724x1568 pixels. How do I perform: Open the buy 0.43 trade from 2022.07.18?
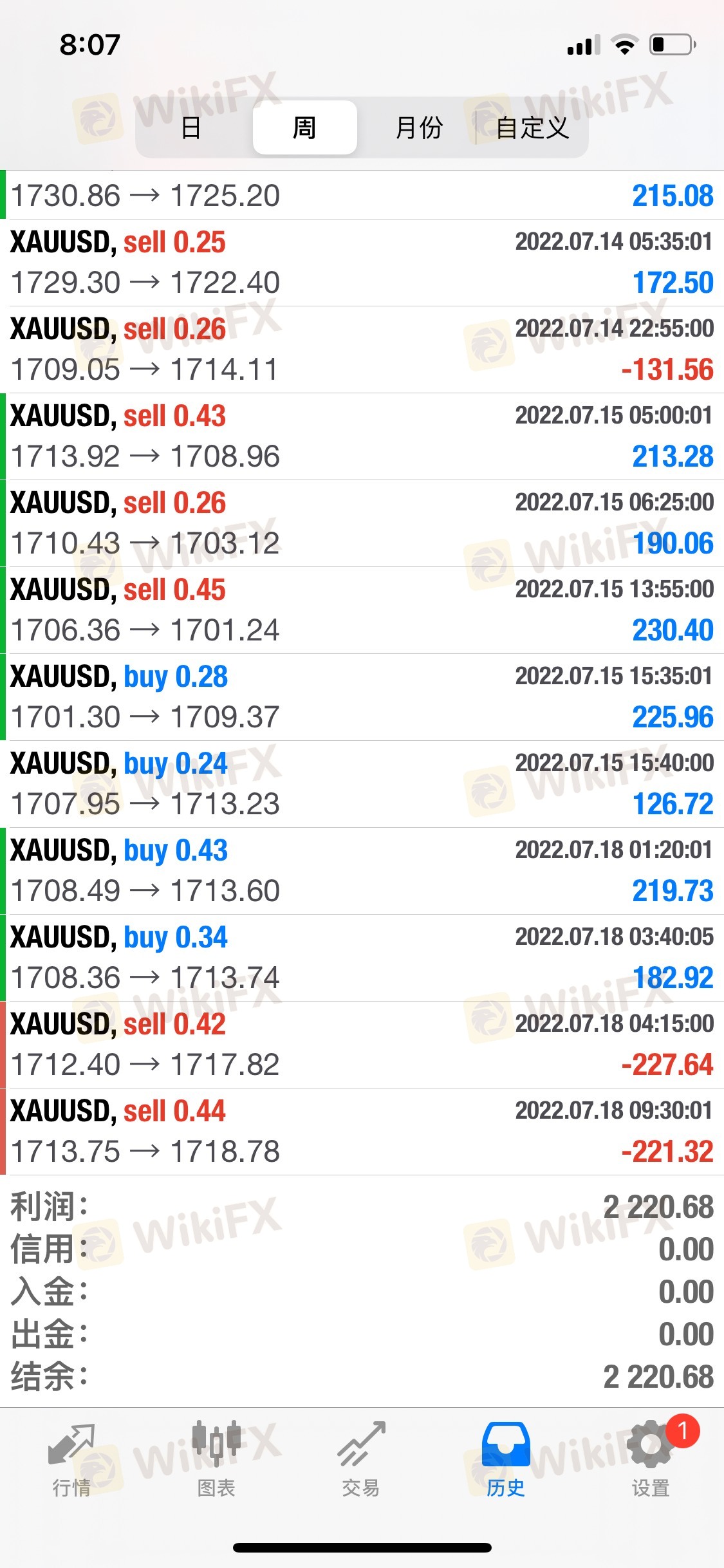point(362,871)
